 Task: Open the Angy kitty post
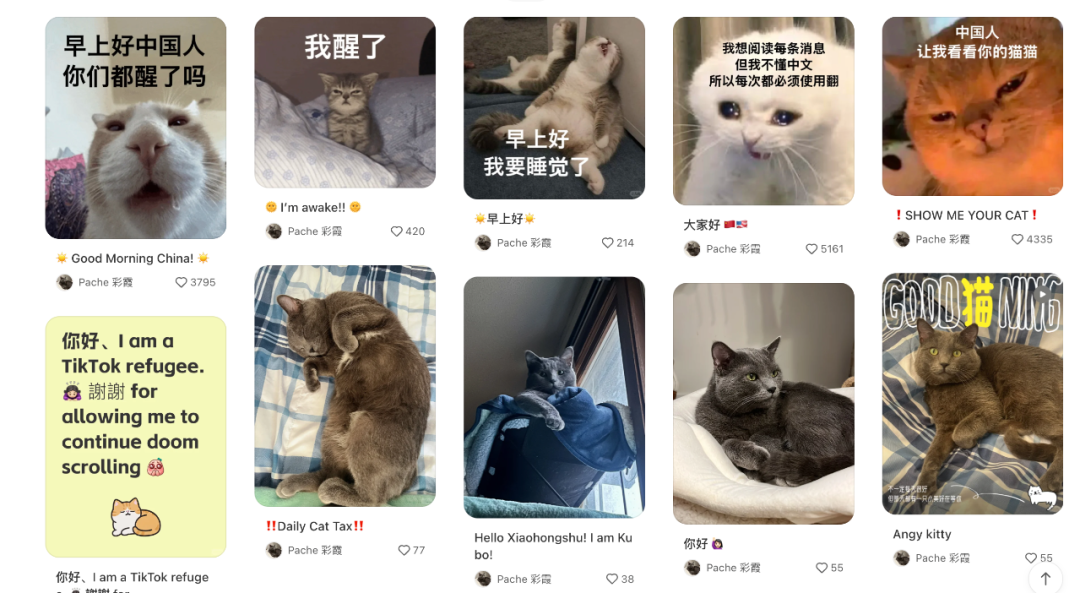coord(972,393)
